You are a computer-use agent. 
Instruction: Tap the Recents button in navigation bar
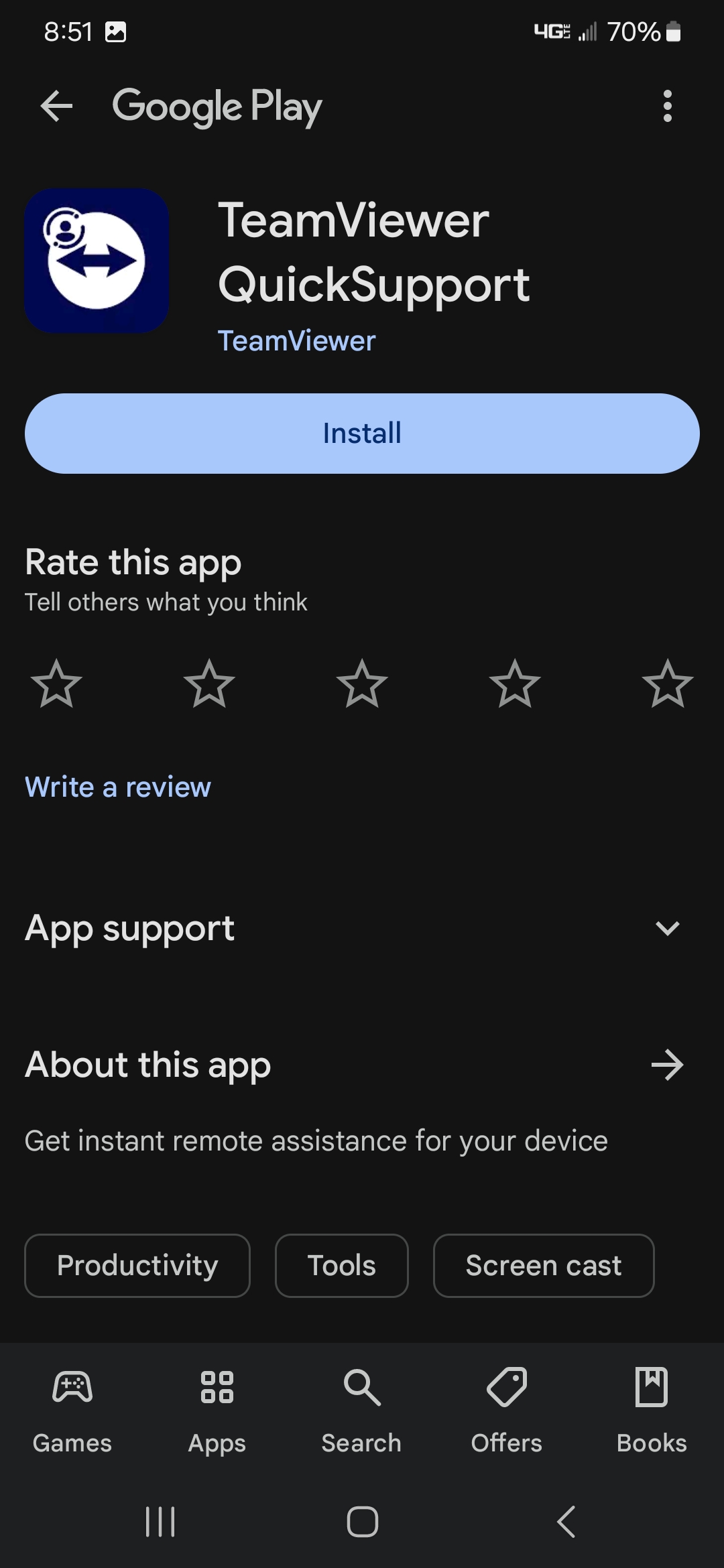pyautogui.click(x=159, y=1521)
